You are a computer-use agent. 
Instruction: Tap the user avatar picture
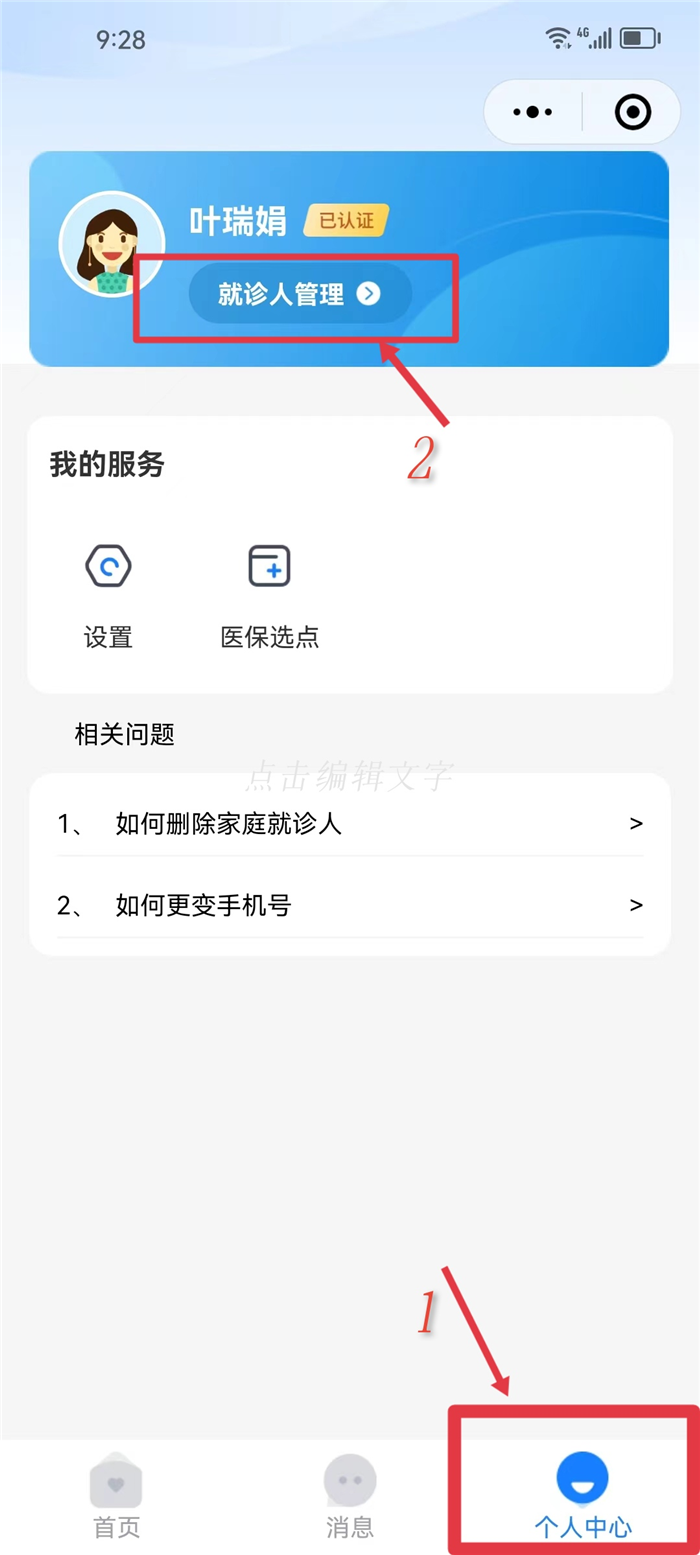(x=112, y=245)
